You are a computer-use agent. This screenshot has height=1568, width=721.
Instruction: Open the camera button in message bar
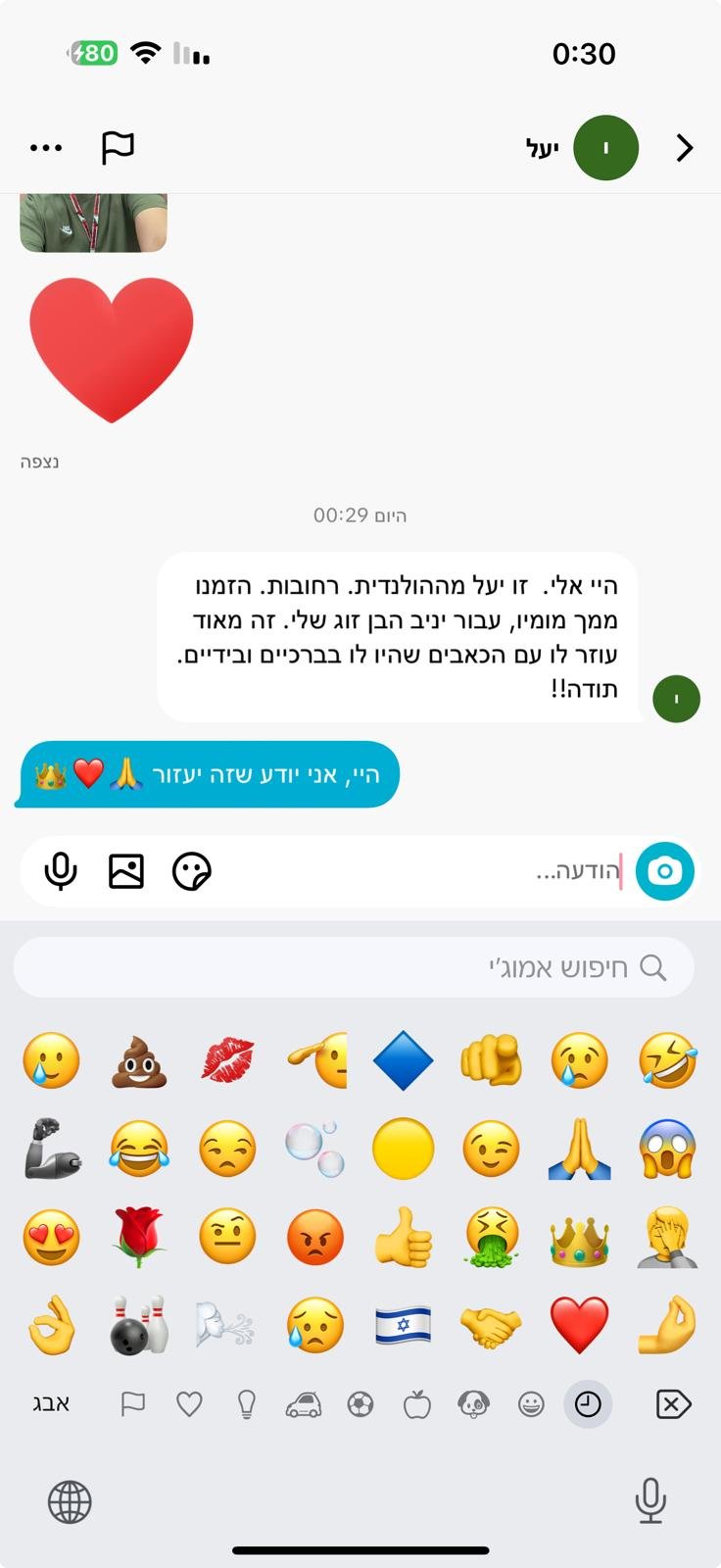[665, 870]
